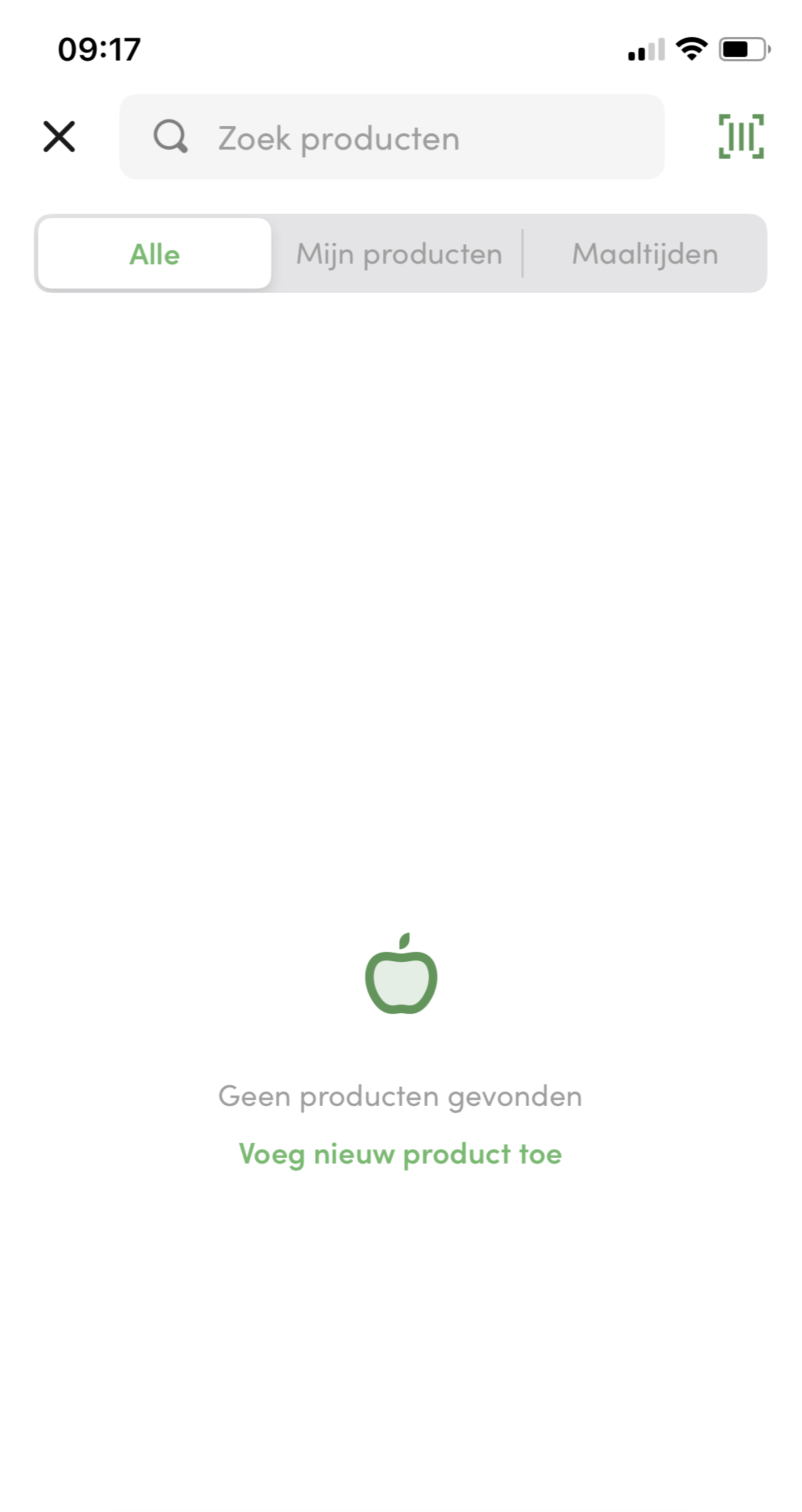Image resolution: width=802 pixels, height=1512 pixels.
Task: Select the Alle tab
Action: pyautogui.click(x=155, y=254)
